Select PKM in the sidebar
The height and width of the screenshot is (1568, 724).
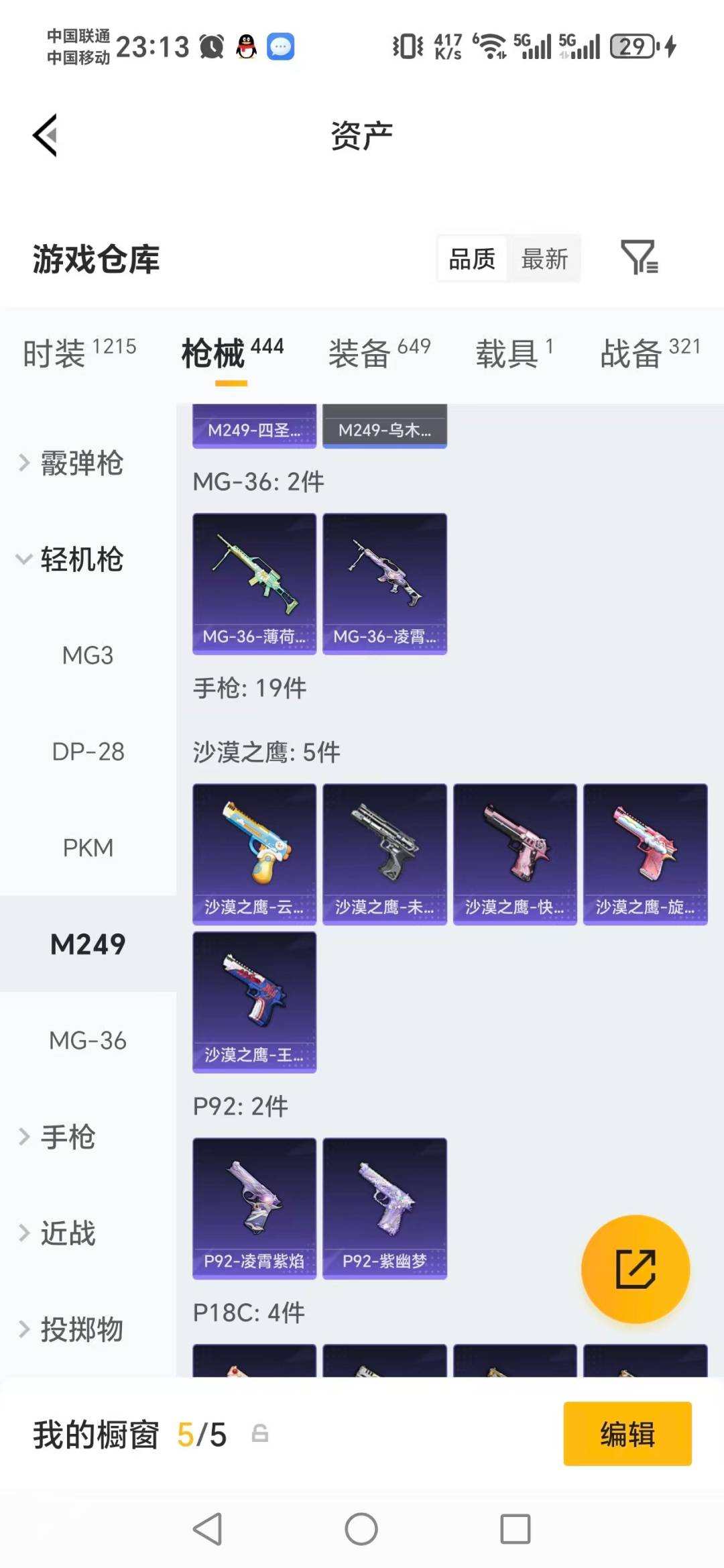[88, 848]
